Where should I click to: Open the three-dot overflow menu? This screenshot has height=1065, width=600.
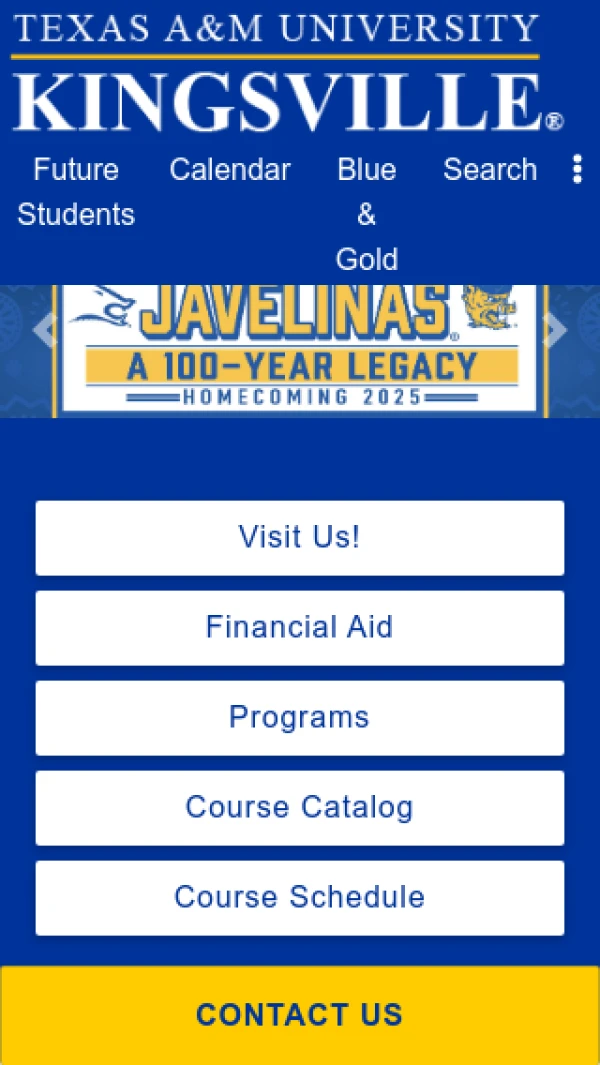click(x=577, y=170)
